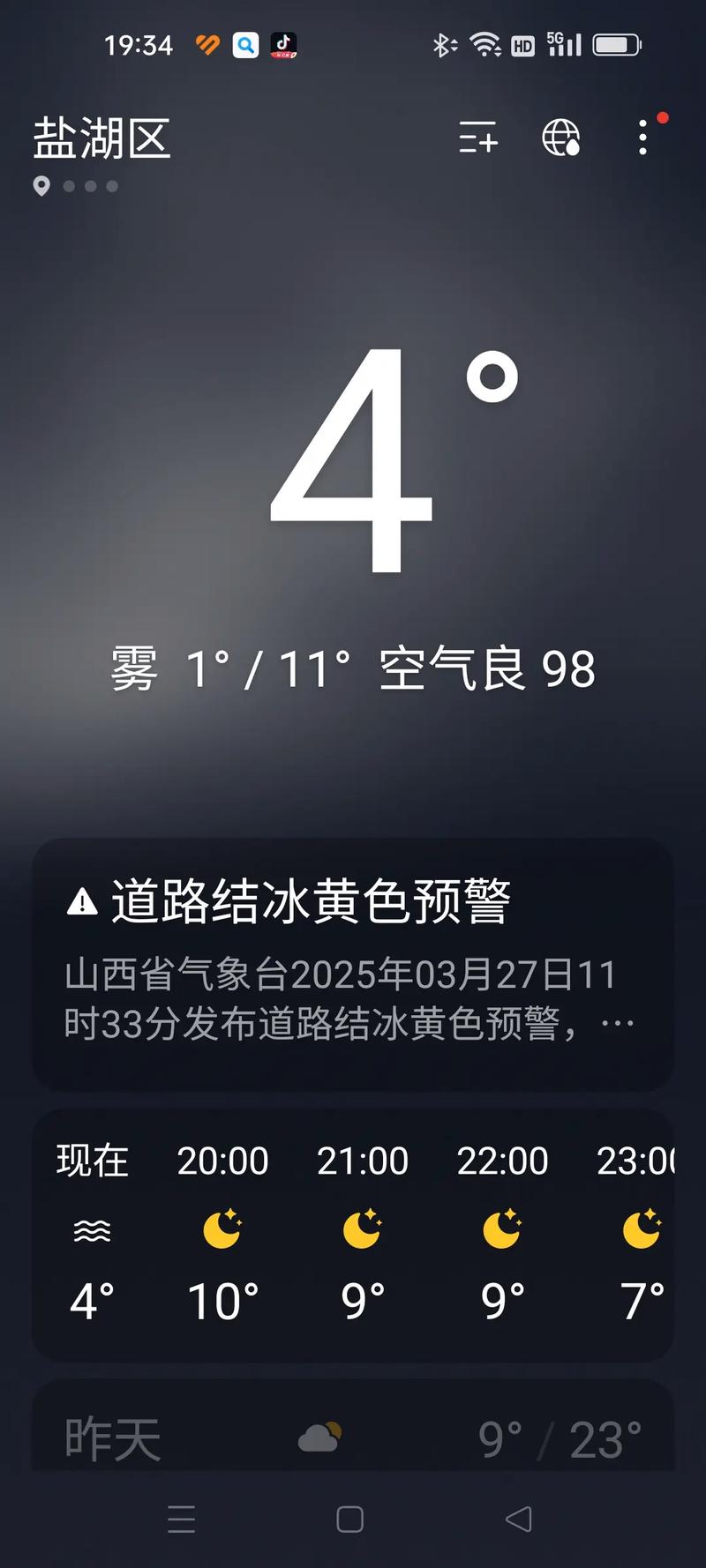Viewport: 706px width, 1568px height.
Task: Tap the Bluetooth status bar icon
Action: [x=443, y=45]
